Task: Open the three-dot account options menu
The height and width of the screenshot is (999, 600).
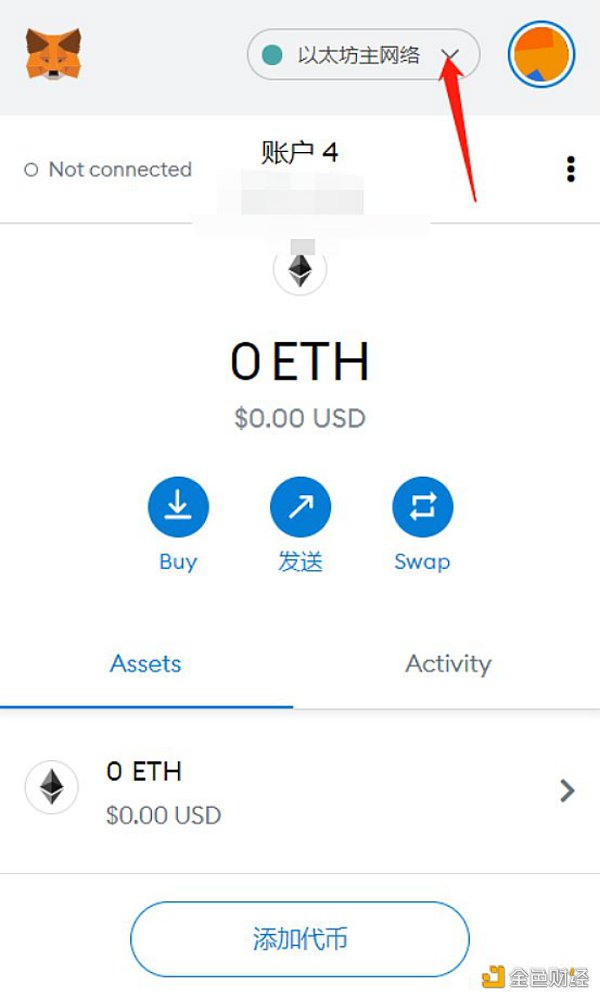Action: (570, 169)
